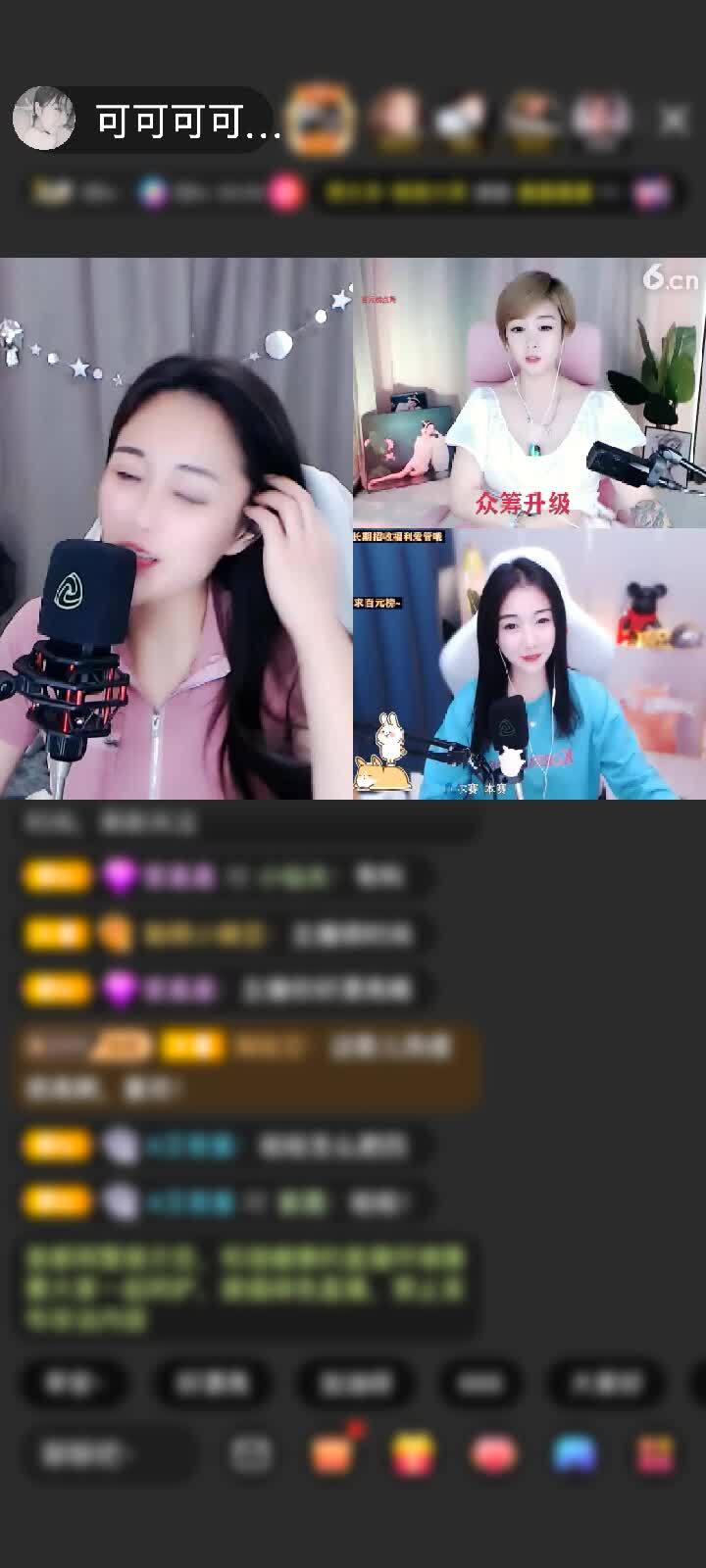Select the first quick reply chip
This screenshot has height=1568, width=706.
(x=74, y=1383)
